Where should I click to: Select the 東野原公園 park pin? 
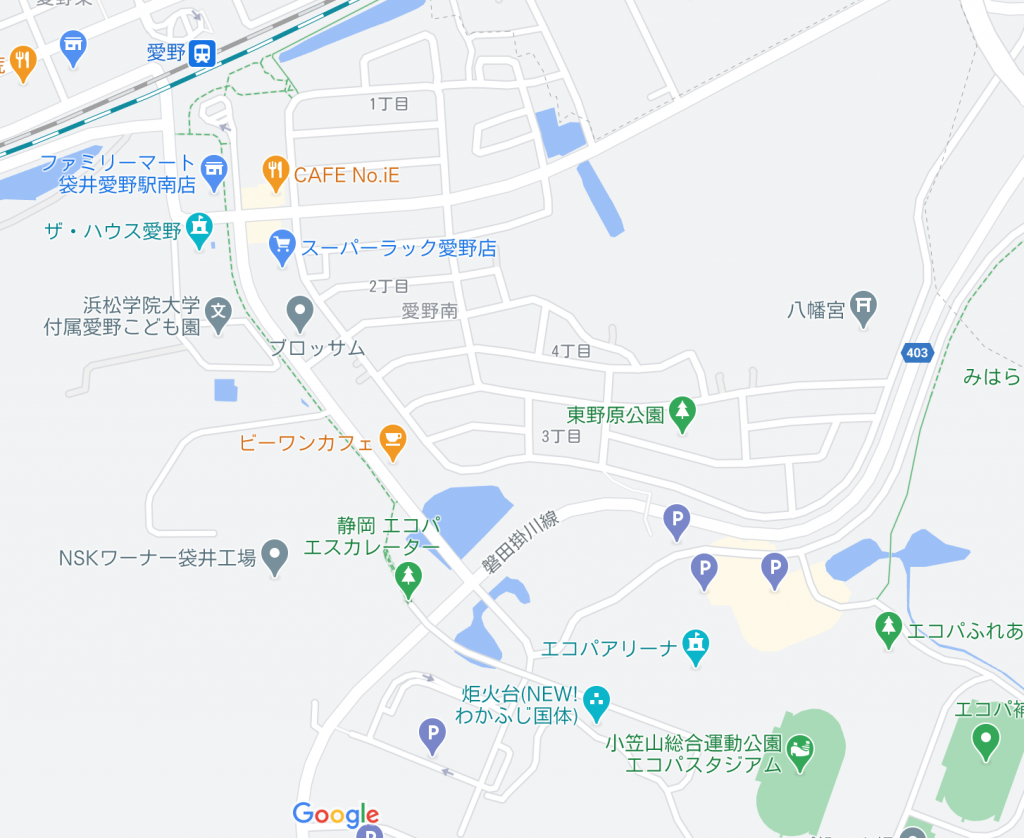click(x=682, y=413)
